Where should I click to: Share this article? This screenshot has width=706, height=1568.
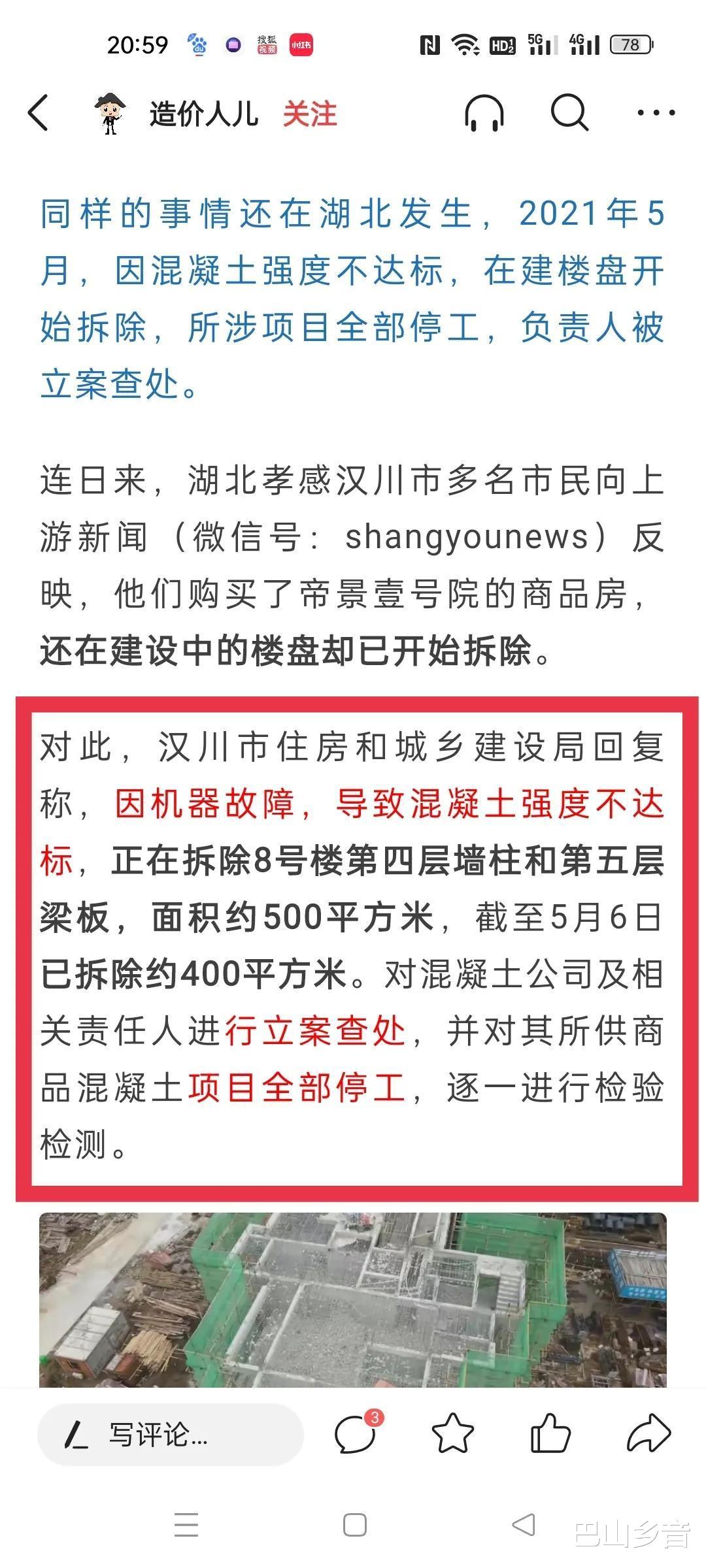(648, 1433)
